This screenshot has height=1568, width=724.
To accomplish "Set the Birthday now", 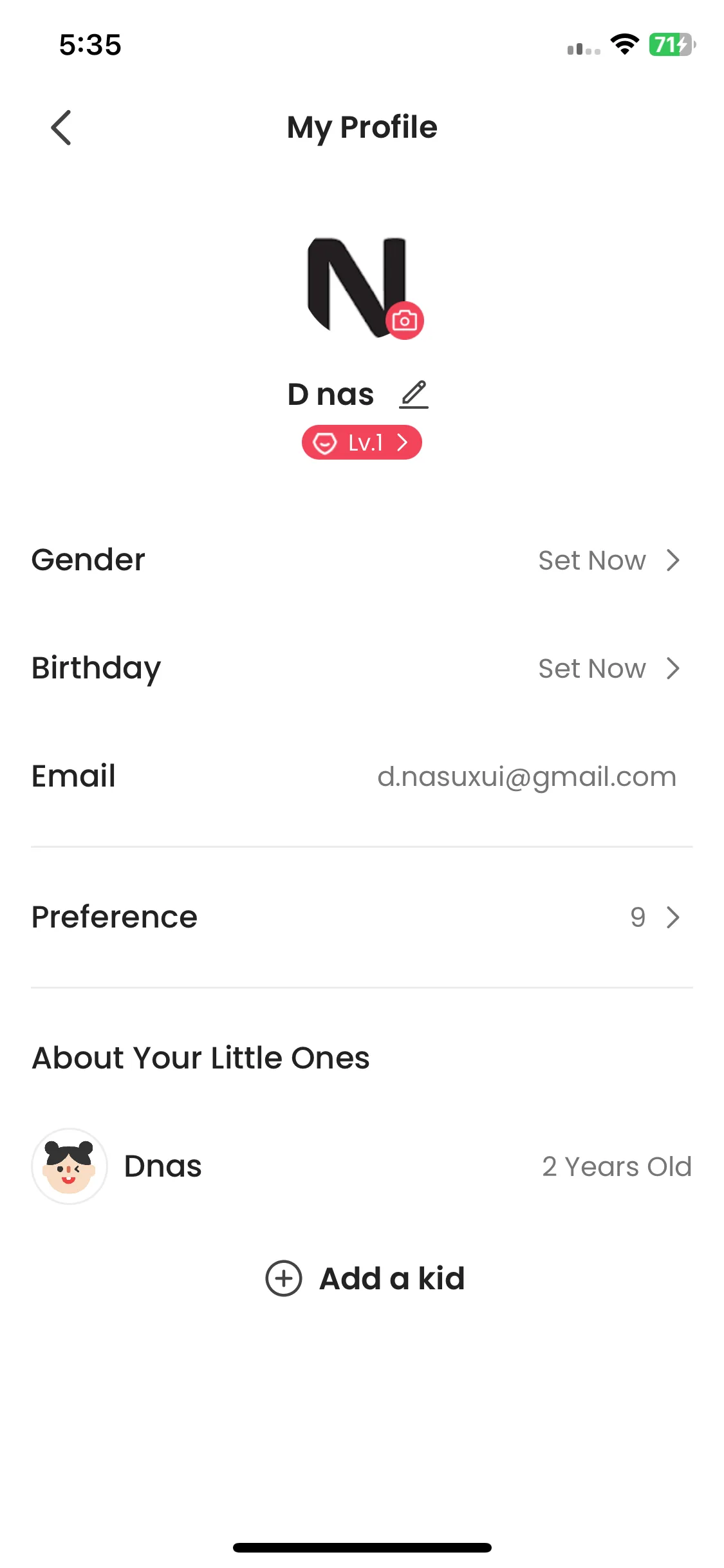I will point(608,669).
